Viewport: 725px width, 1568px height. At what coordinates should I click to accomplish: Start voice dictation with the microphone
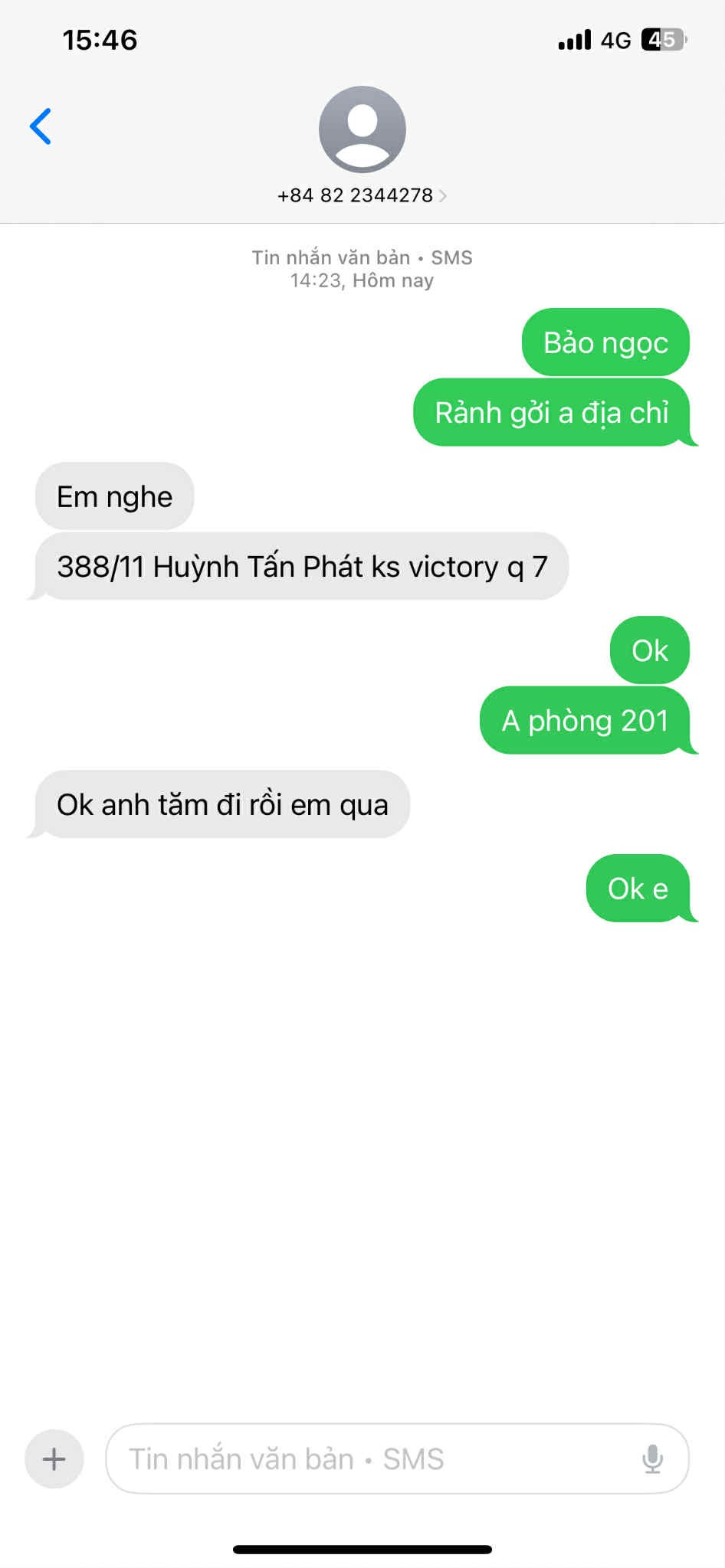coord(652,1459)
